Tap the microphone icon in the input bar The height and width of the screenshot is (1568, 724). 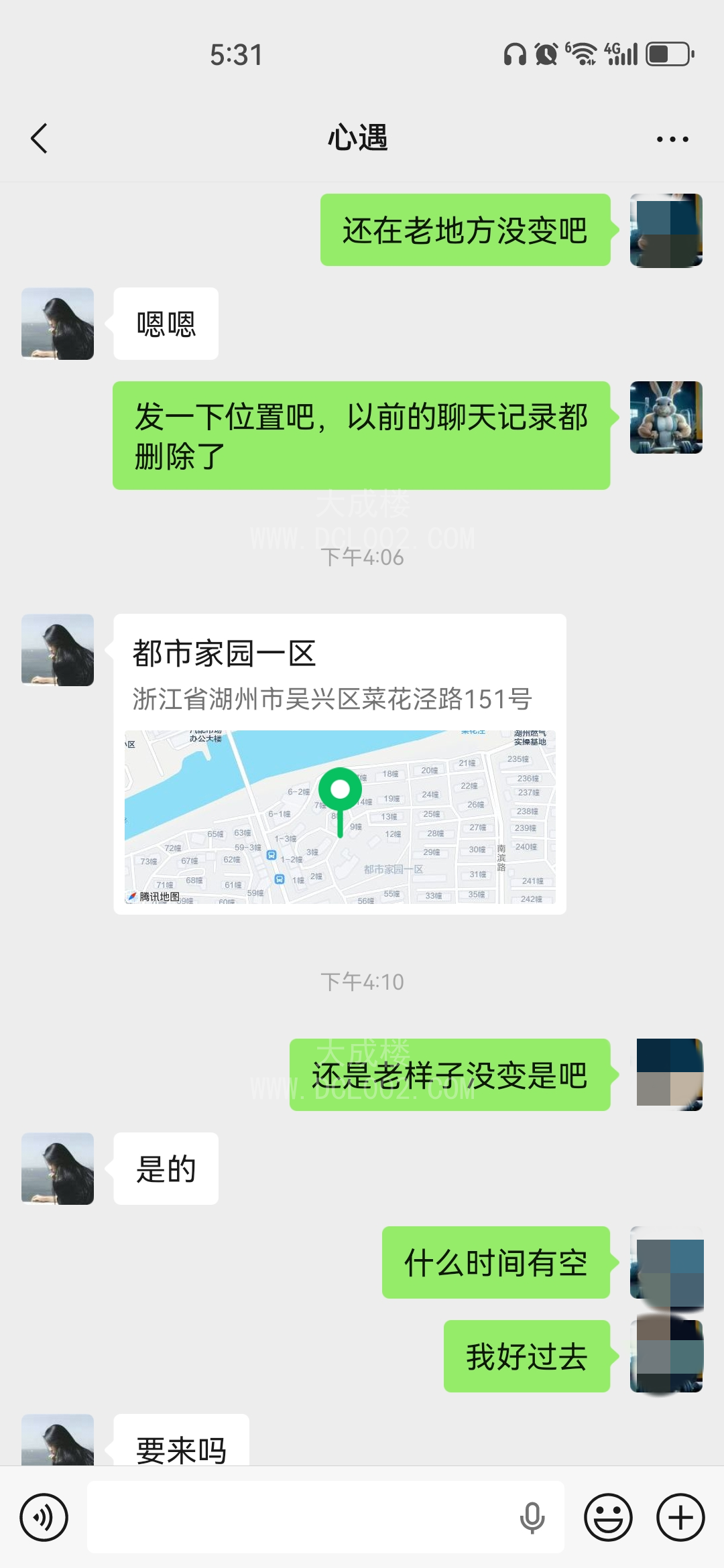(532, 1518)
